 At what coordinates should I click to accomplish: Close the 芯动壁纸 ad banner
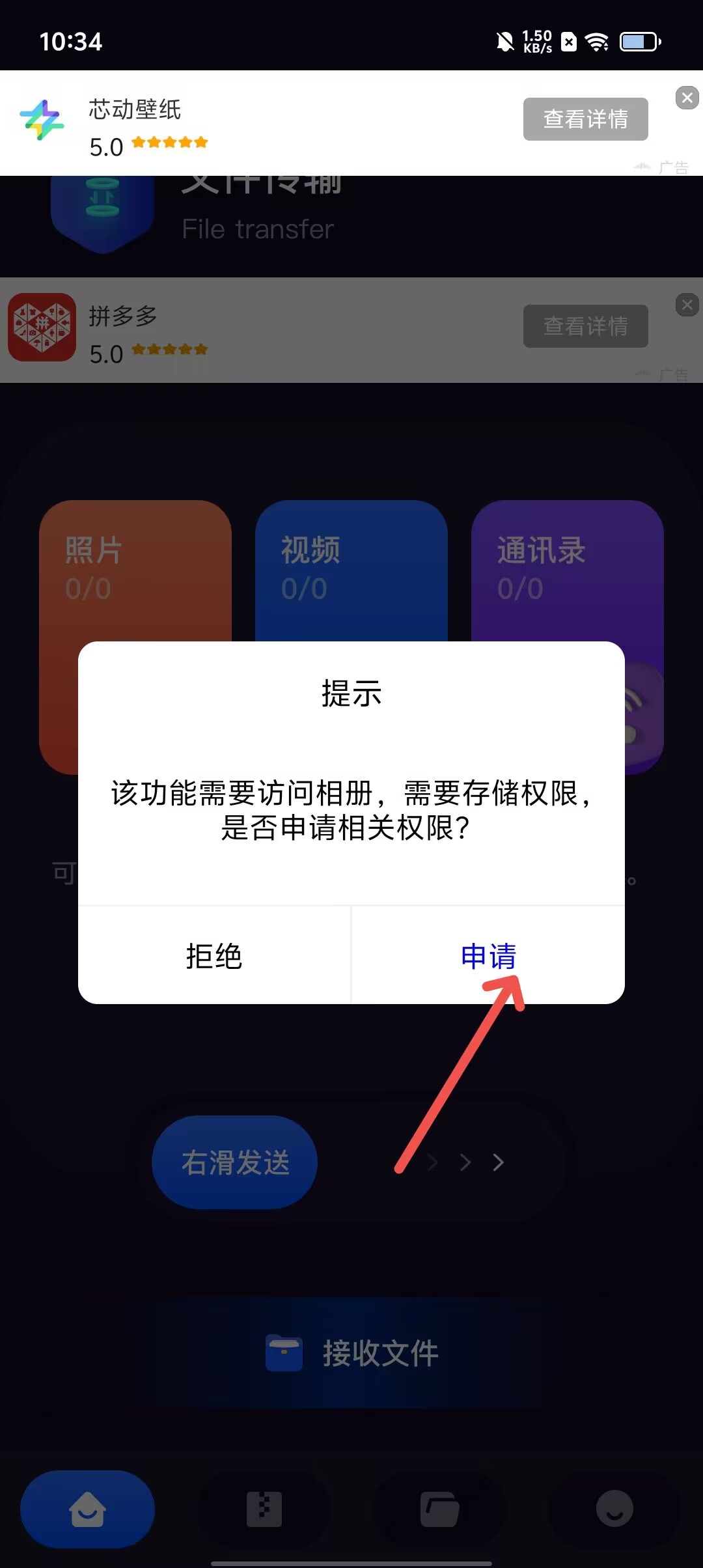[687, 98]
